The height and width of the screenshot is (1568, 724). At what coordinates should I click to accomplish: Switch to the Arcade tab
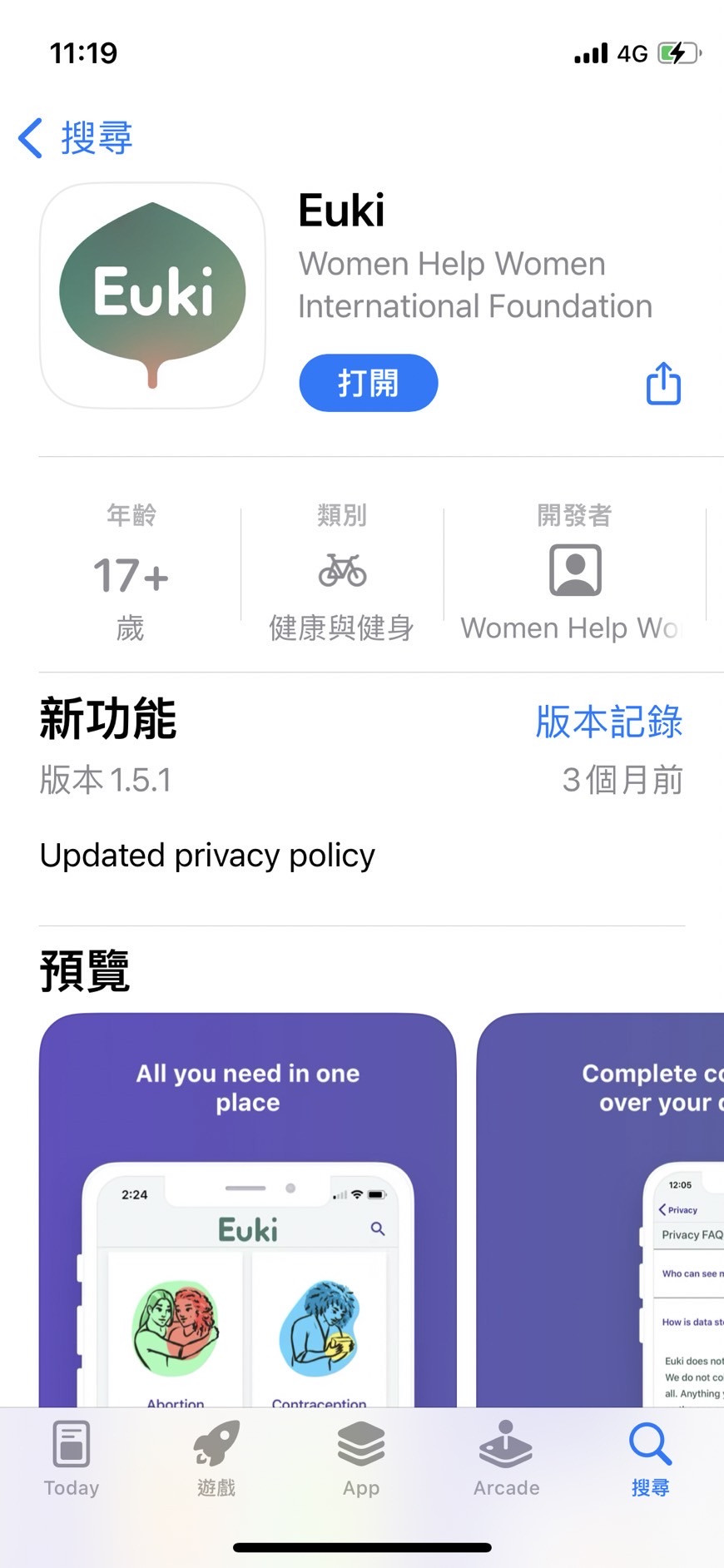[506, 1459]
